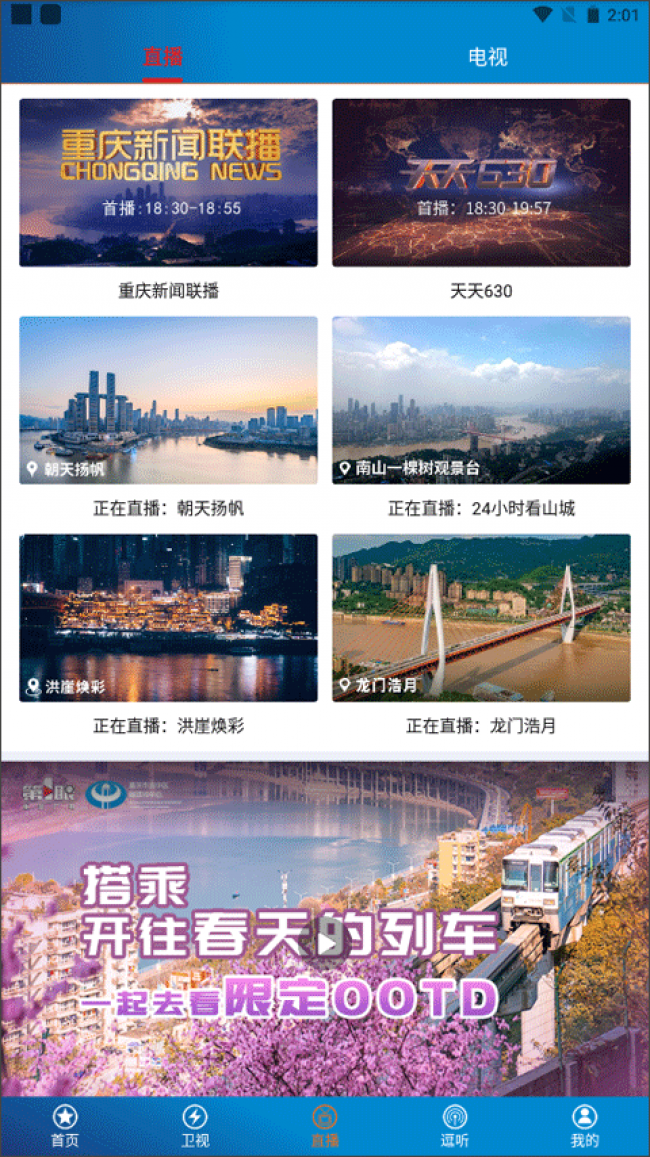Open the 逗听 bottom tab
Screen dimensions: 650x1157
[x=454, y=1126]
